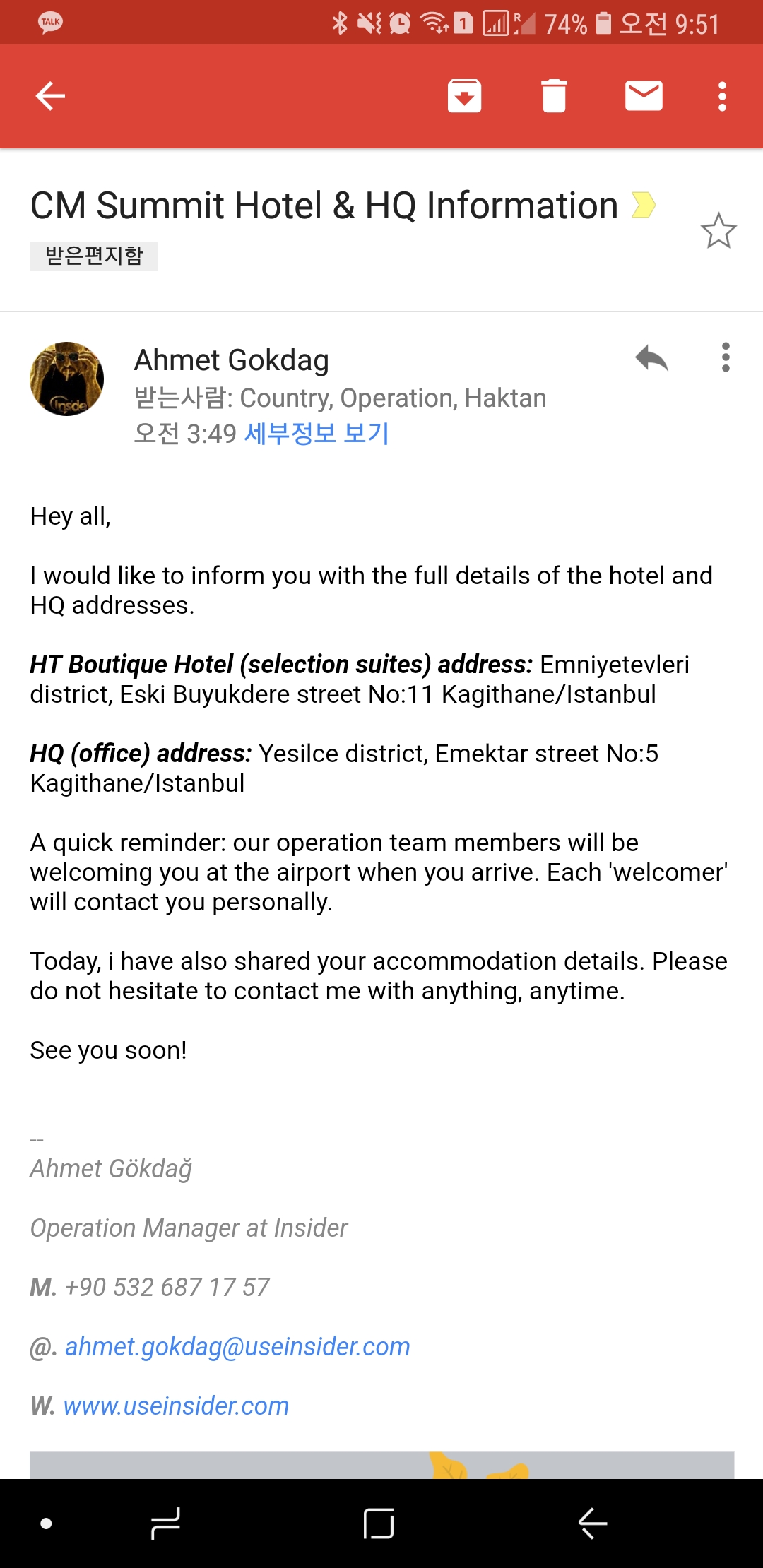Open the top bar overflow menu

tap(722, 96)
